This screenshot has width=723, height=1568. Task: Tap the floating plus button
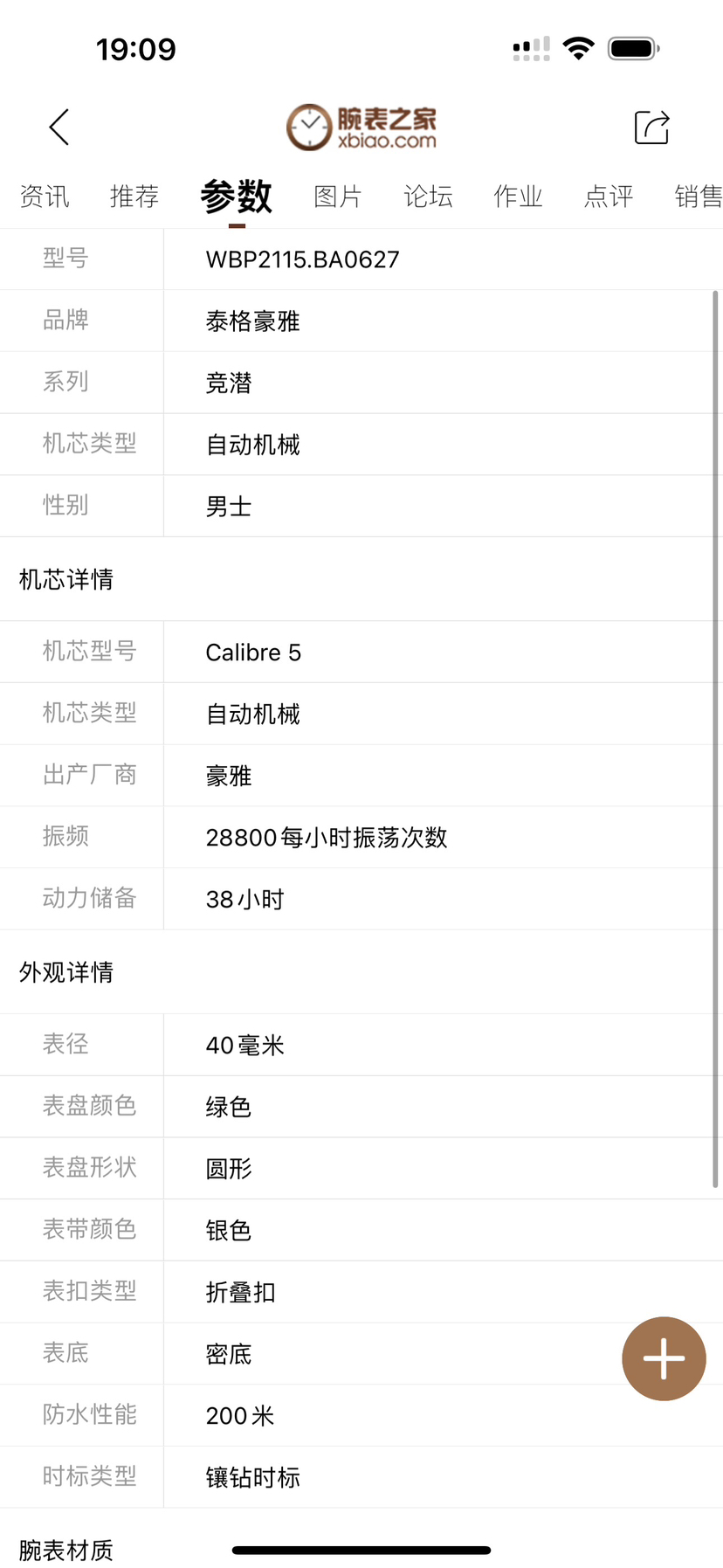pyautogui.click(x=664, y=1358)
